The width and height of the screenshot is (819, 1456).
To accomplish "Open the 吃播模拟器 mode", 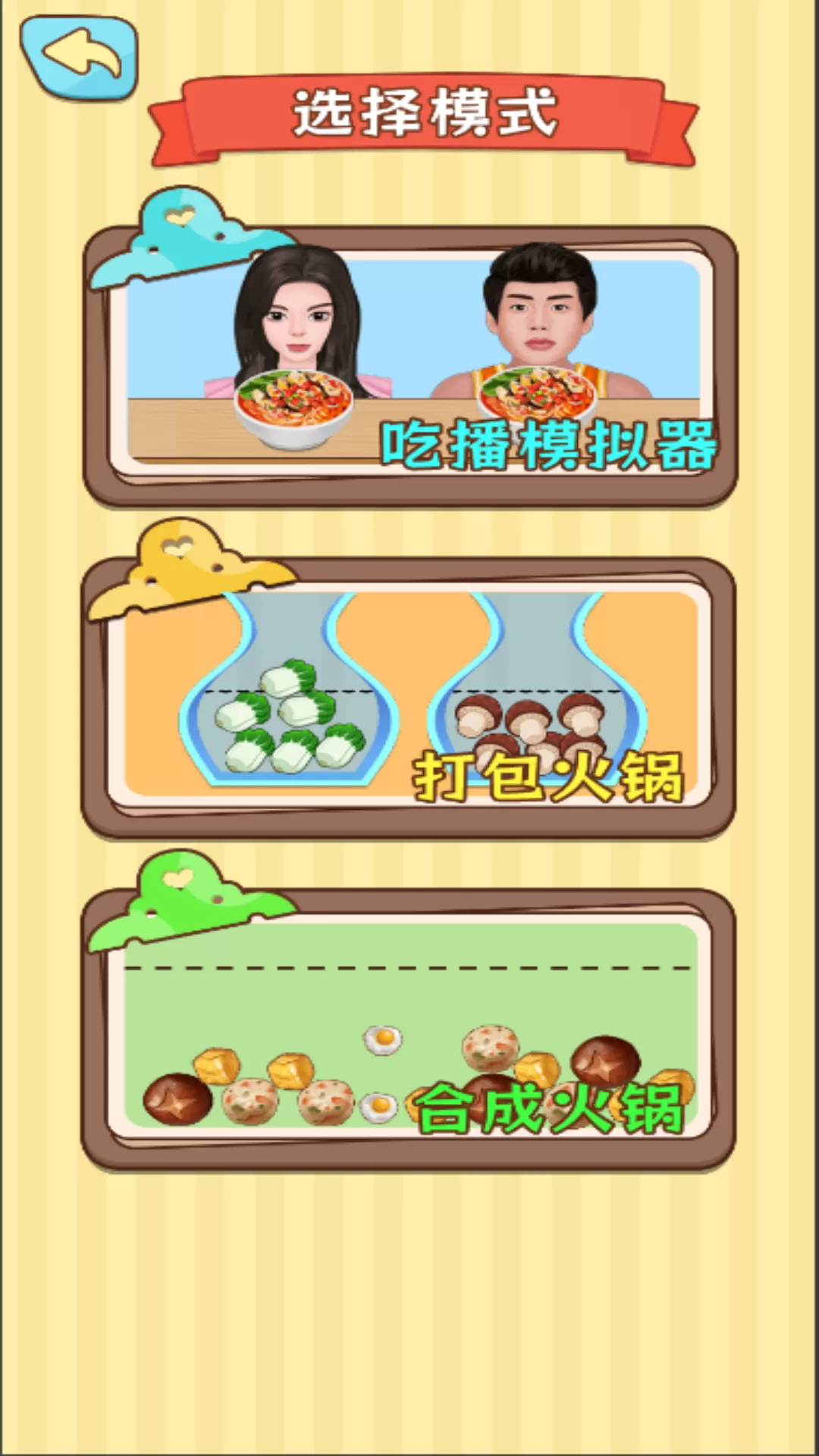I will (409, 364).
